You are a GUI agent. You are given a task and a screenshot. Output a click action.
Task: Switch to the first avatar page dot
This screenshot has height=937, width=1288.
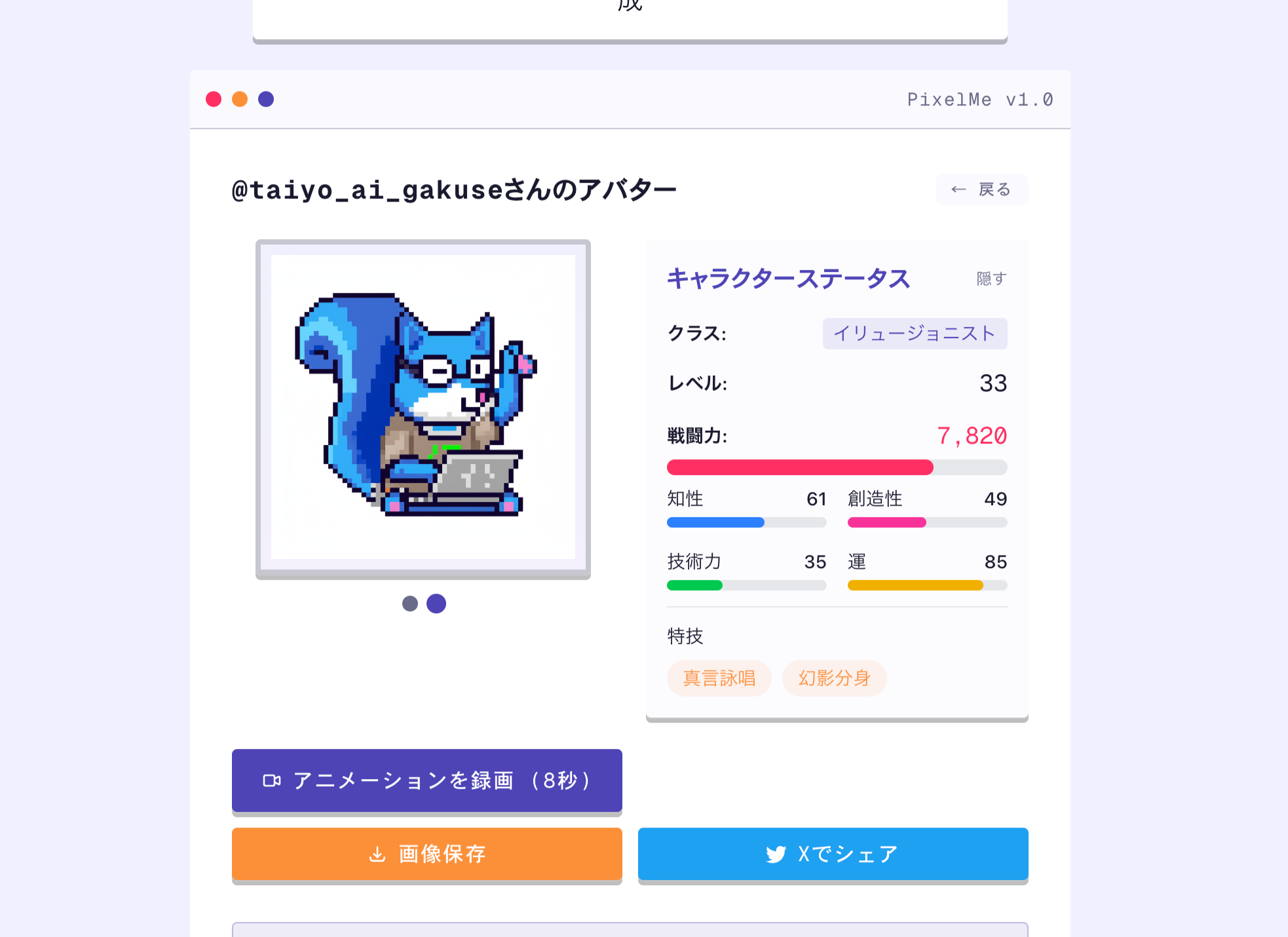[410, 603]
